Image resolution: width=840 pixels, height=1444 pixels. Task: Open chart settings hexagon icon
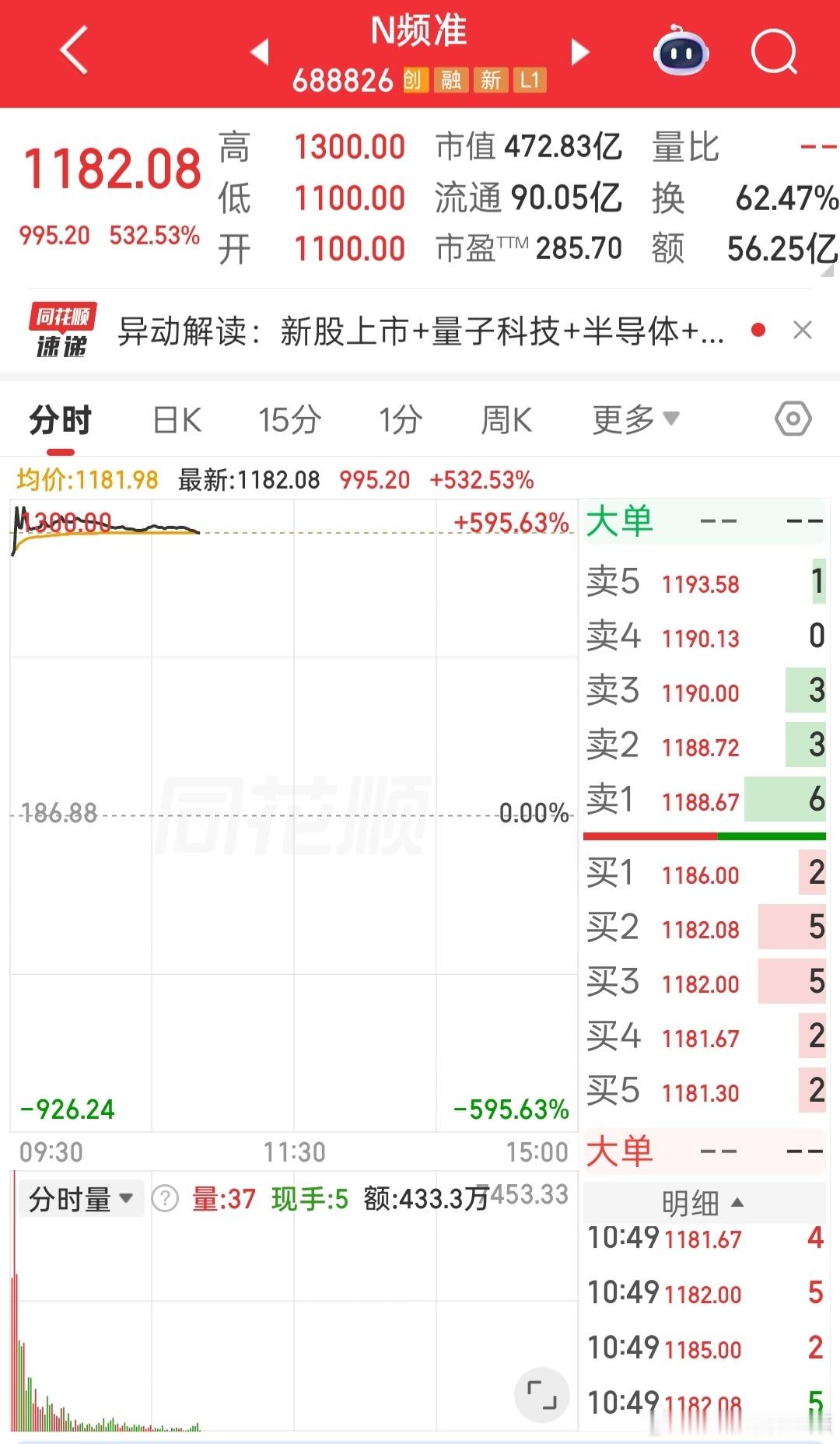pos(793,419)
